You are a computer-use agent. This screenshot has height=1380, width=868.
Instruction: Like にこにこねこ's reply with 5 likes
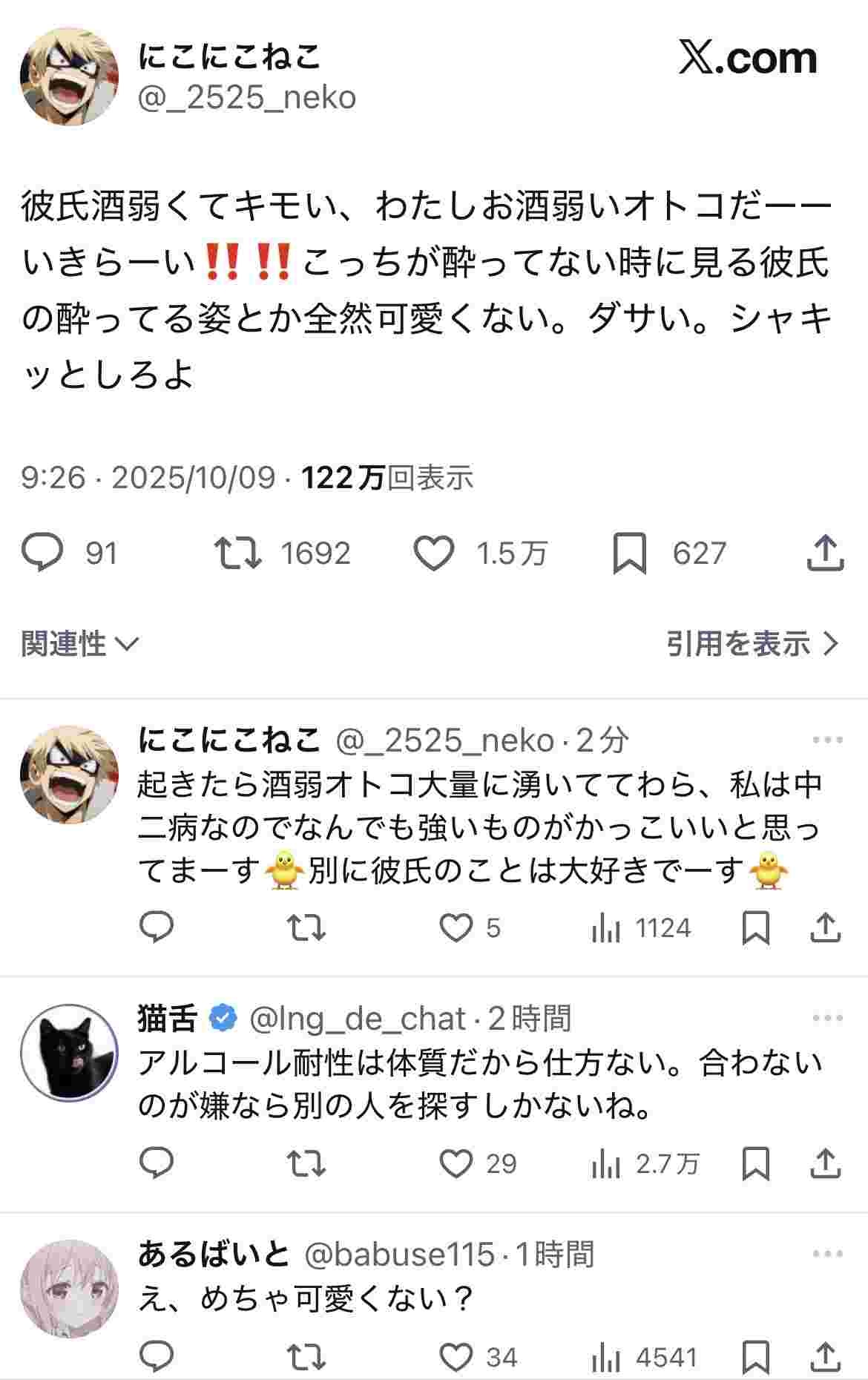(456, 928)
